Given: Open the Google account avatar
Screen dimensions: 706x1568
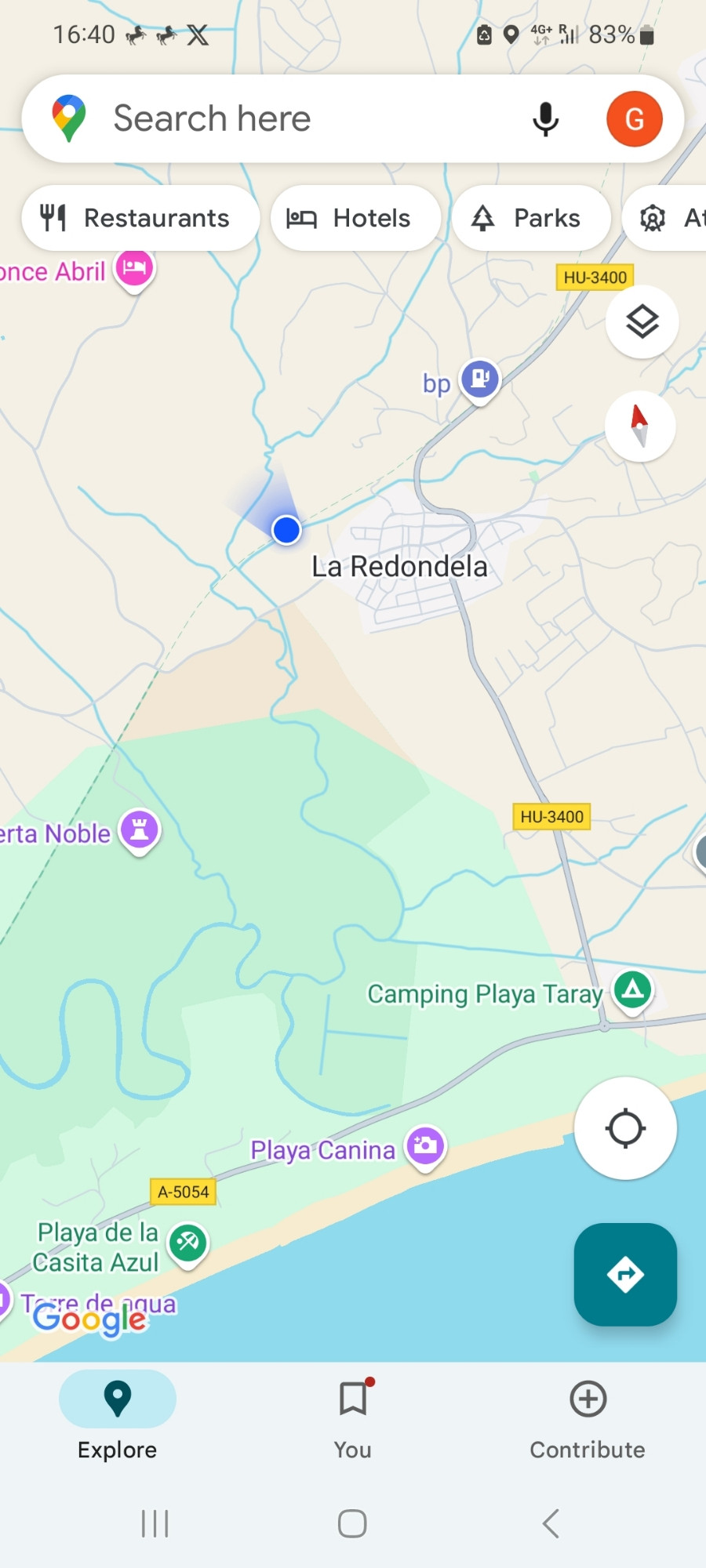Looking at the screenshot, I should [x=634, y=119].
